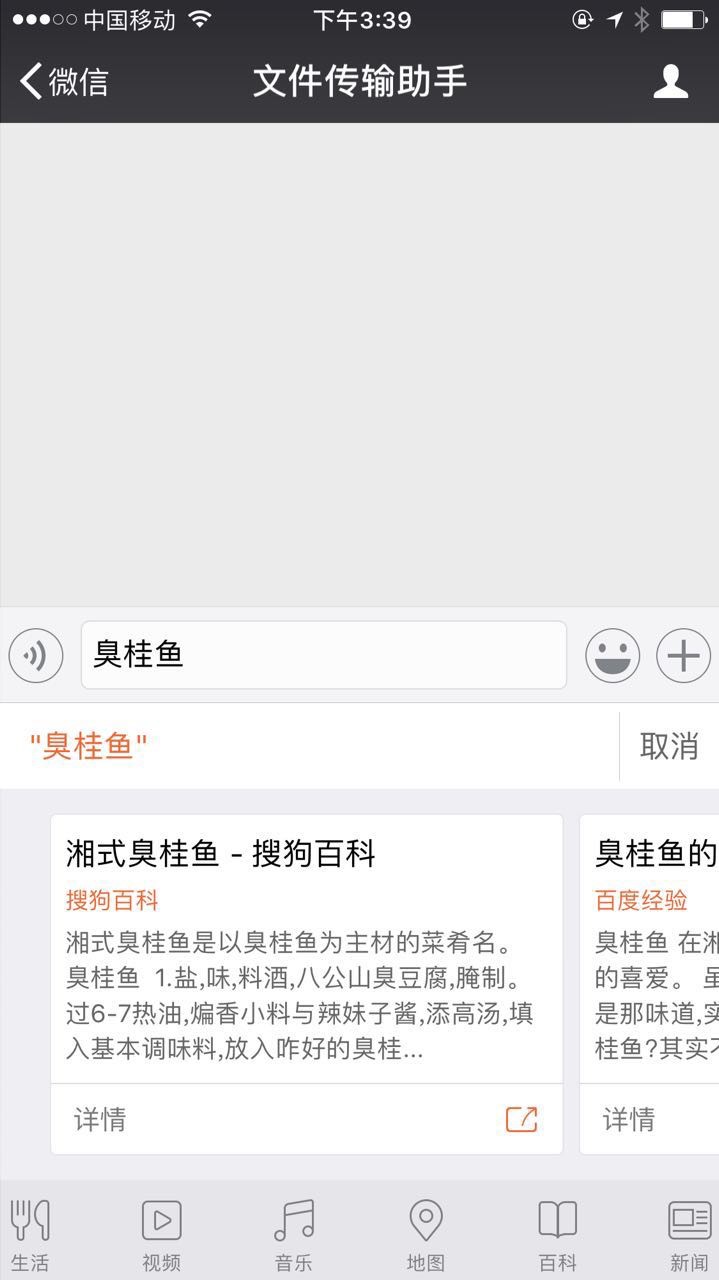The width and height of the screenshot is (719, 1280).
Task: Open the contact profile icon
Action: 670,81
